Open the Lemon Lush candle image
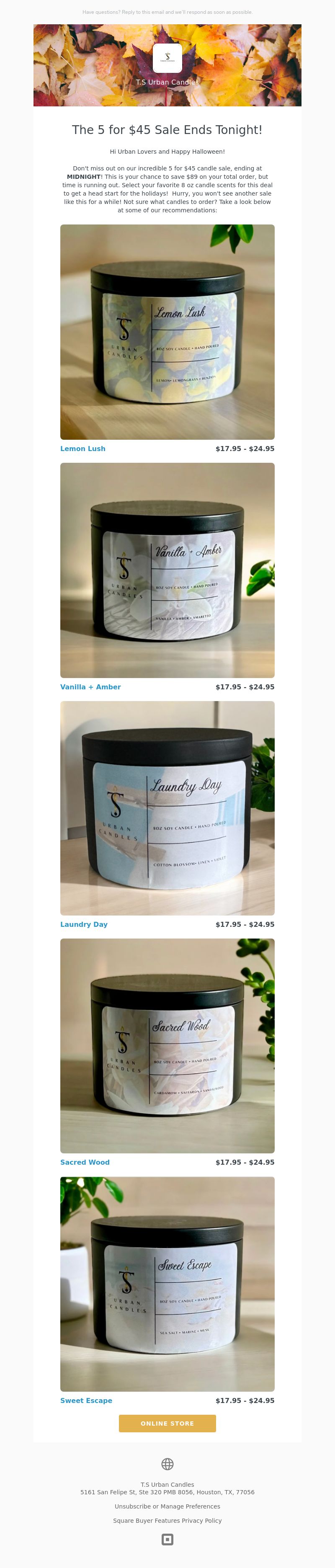 [x=167, y=332]
